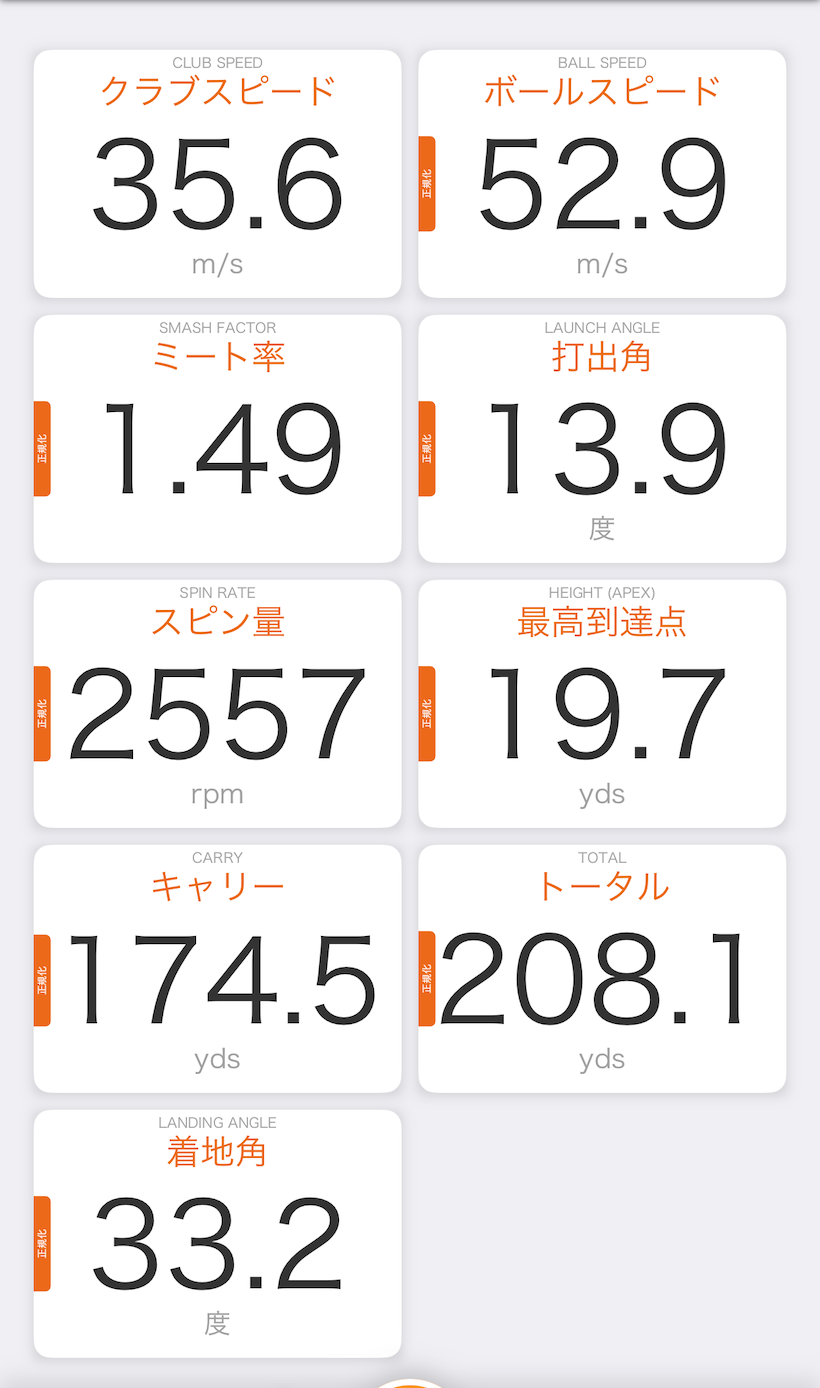This screenshot has width=820, height=1388.
Task: Select the ボールスピード metric card
Action: [602, 173]
